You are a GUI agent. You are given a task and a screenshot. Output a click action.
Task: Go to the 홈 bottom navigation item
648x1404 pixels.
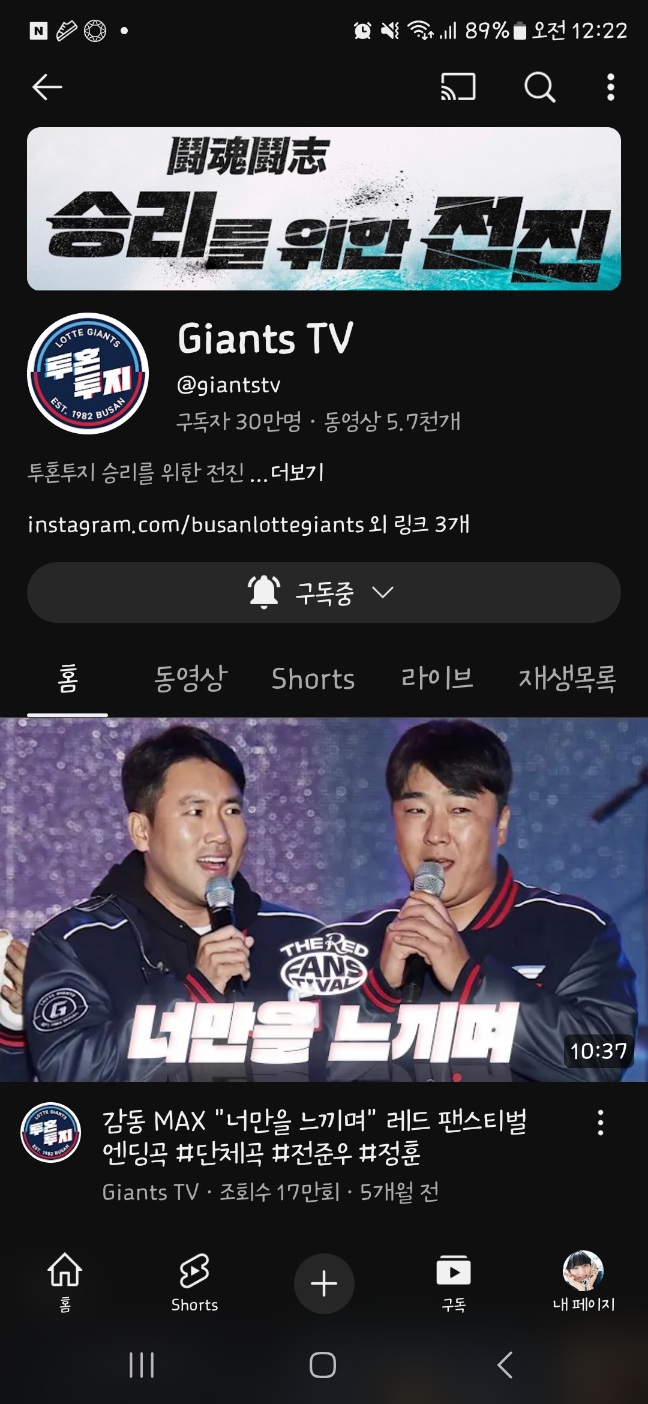click(x=65, y=1282)
